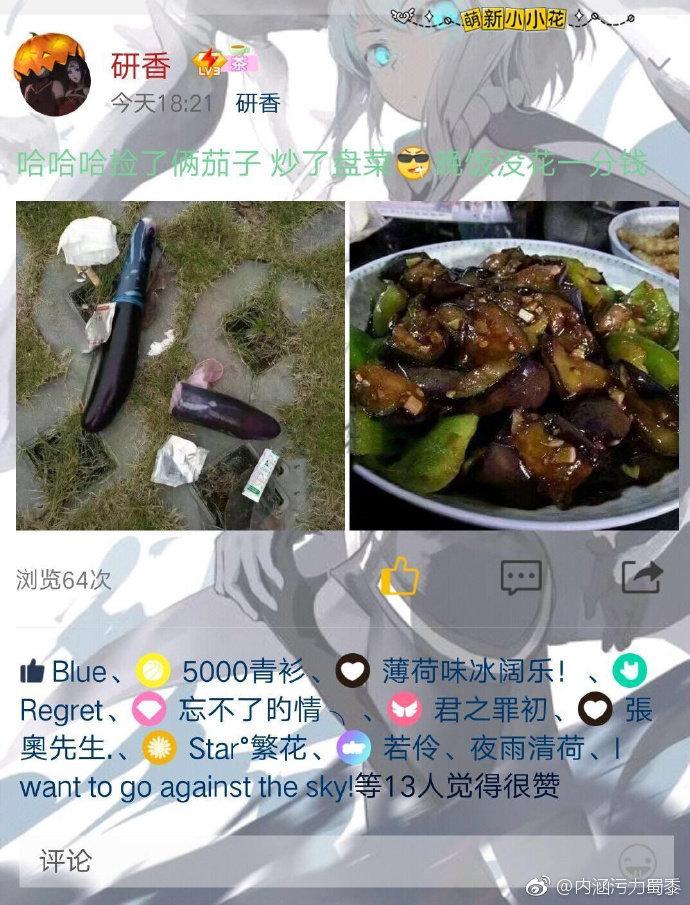View liker Regret's profile
This screenshot has width=690, height=905.
pos(62,710)
